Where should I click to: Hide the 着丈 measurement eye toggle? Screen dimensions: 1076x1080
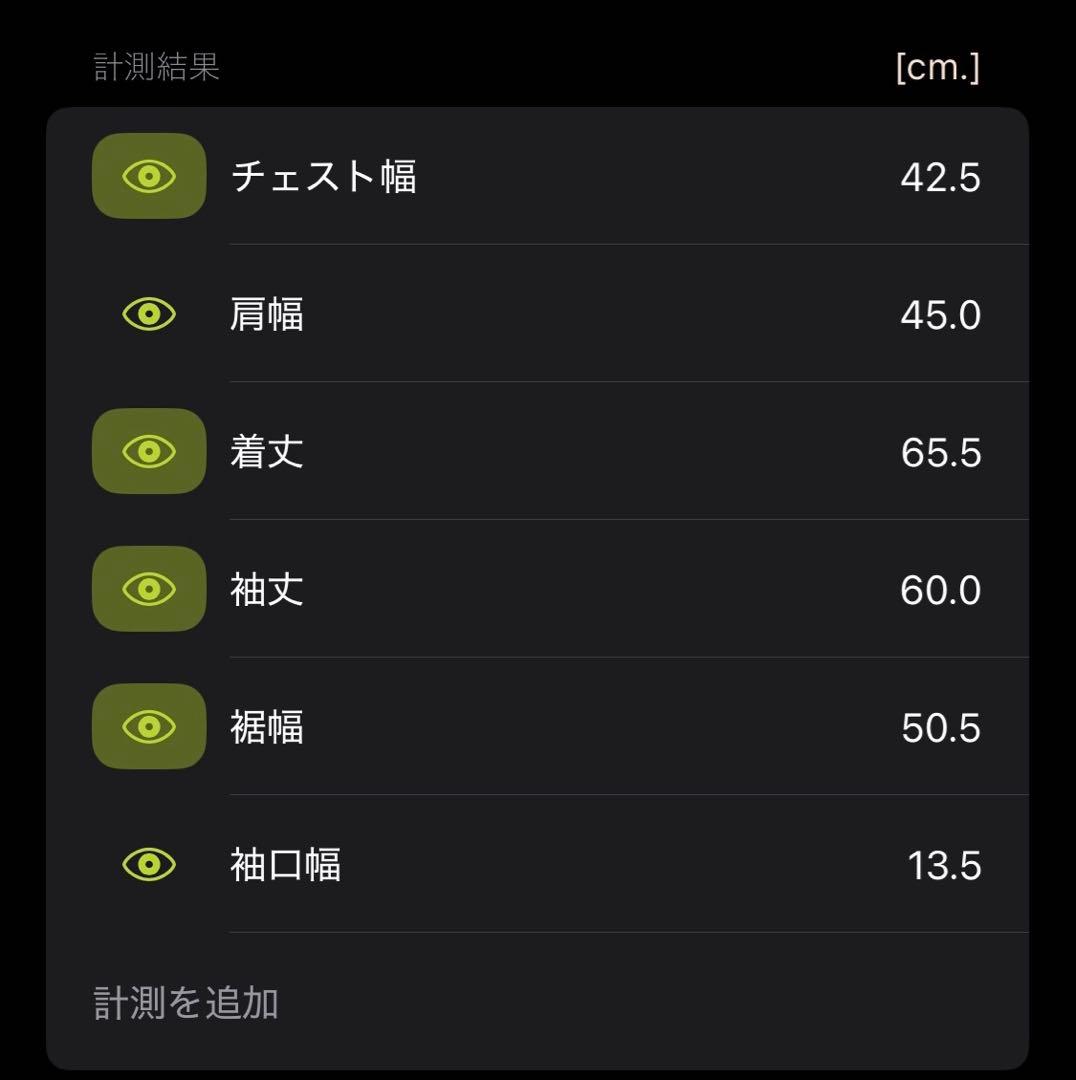(149, 451)
